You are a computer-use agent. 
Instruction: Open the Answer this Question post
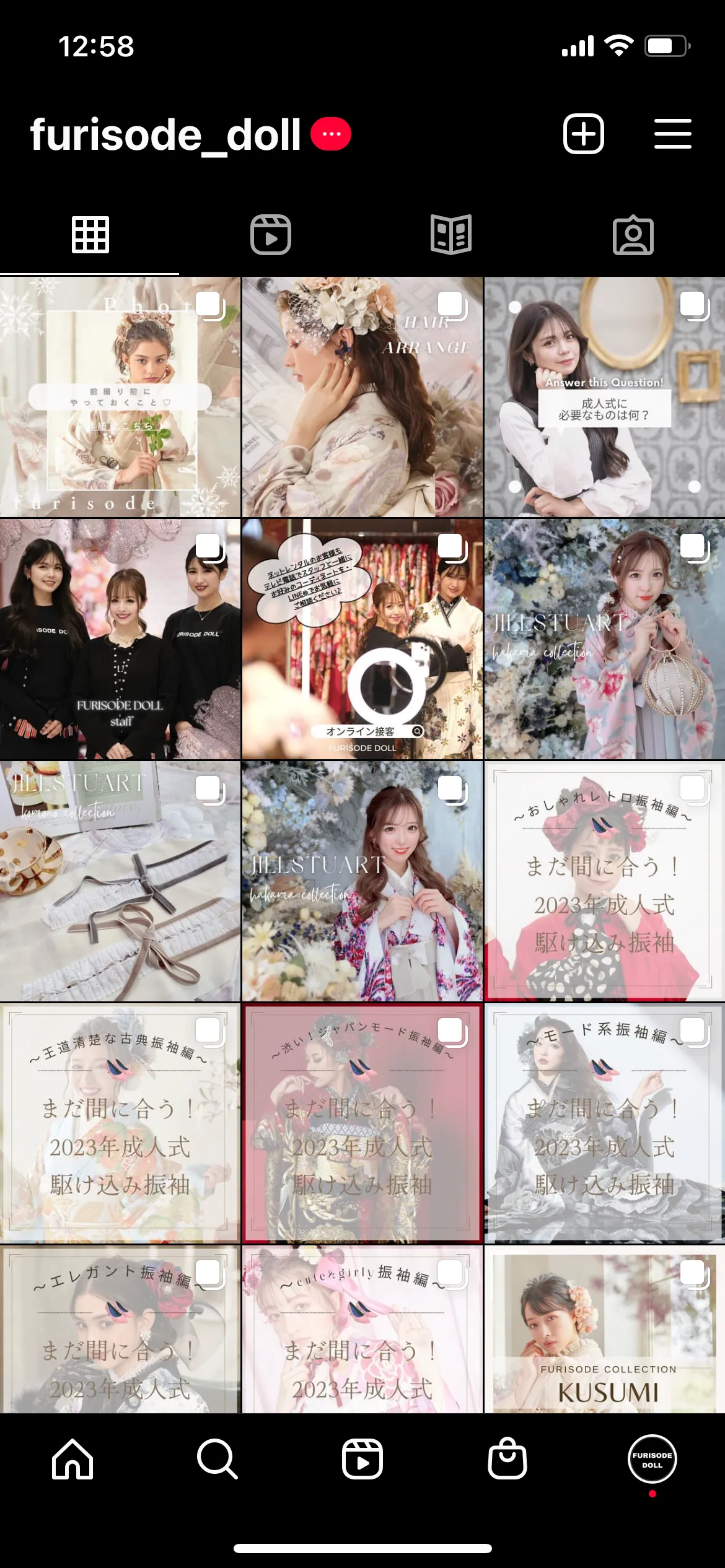pyautogui.click(x=604, y=397)
